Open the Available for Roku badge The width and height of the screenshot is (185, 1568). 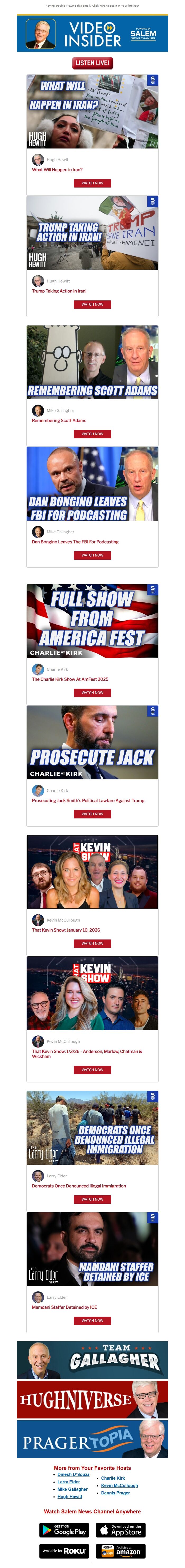tap(64, 1550)
